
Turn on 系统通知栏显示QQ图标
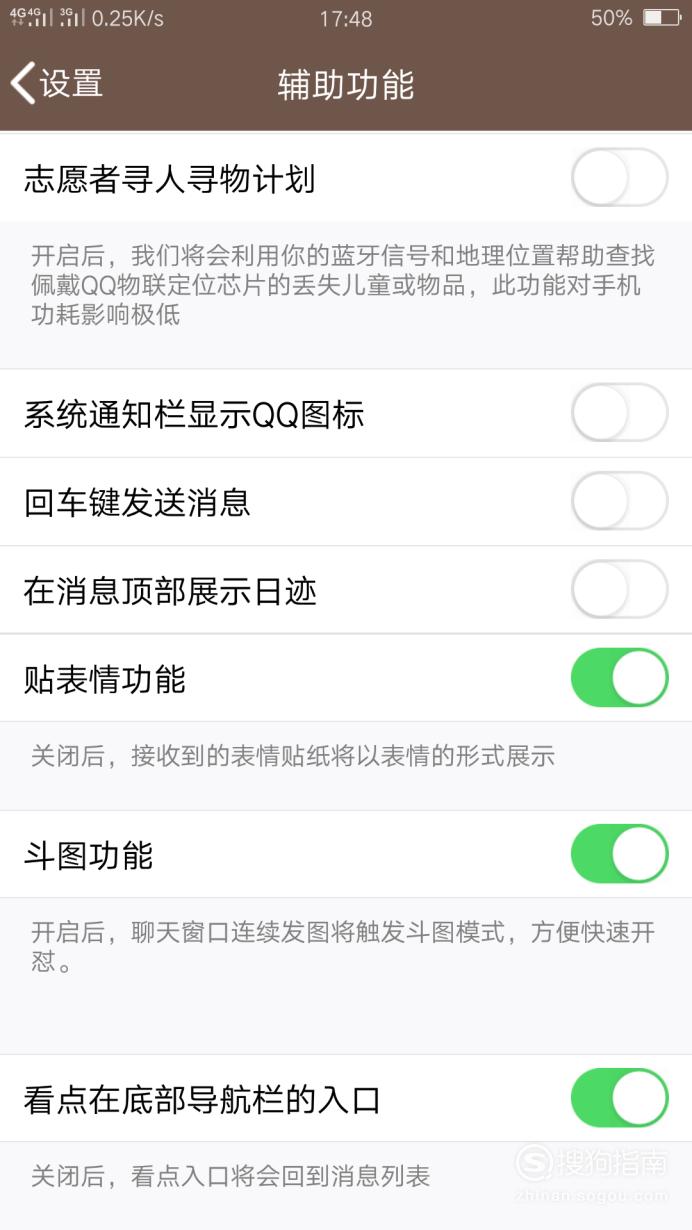click(619, 413)
